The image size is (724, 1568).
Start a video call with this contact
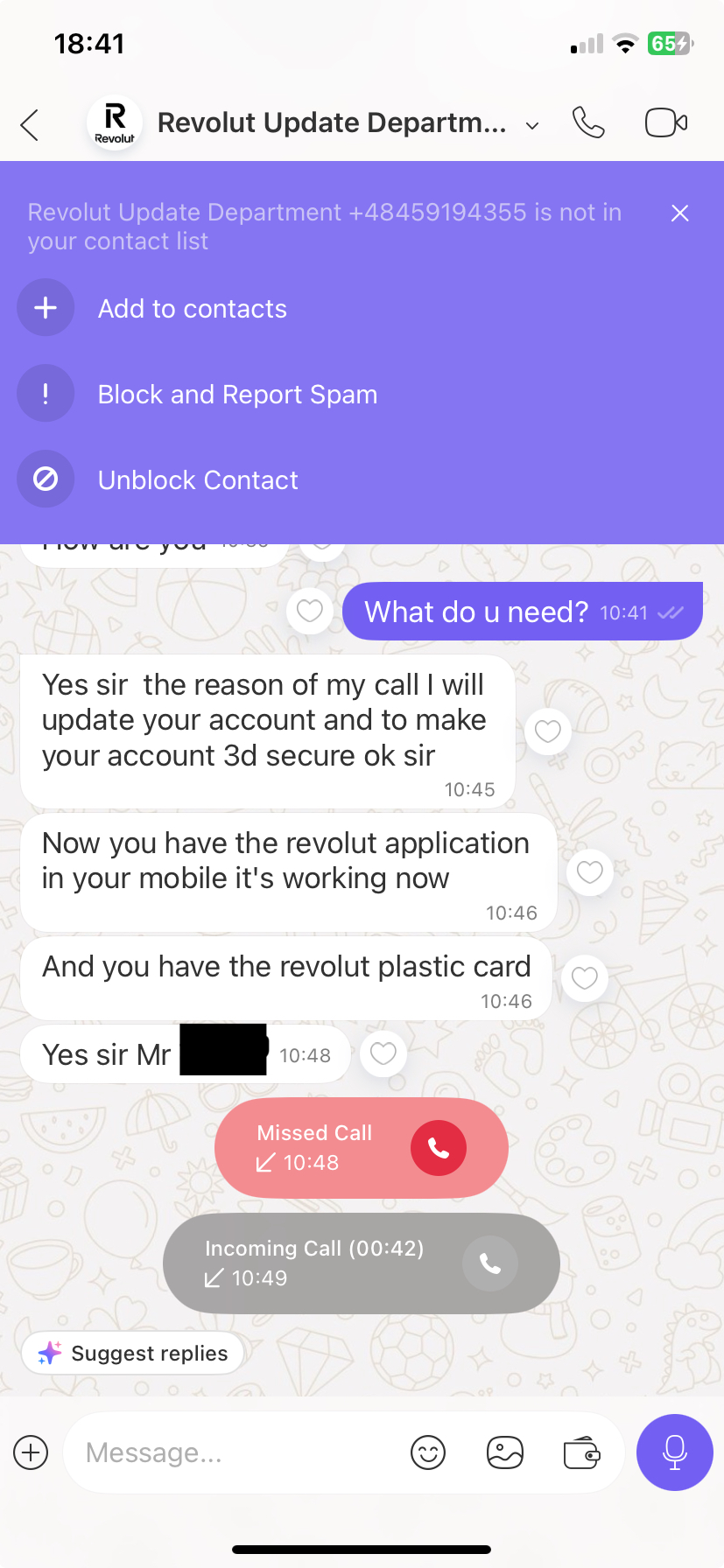tap(665, 122)
